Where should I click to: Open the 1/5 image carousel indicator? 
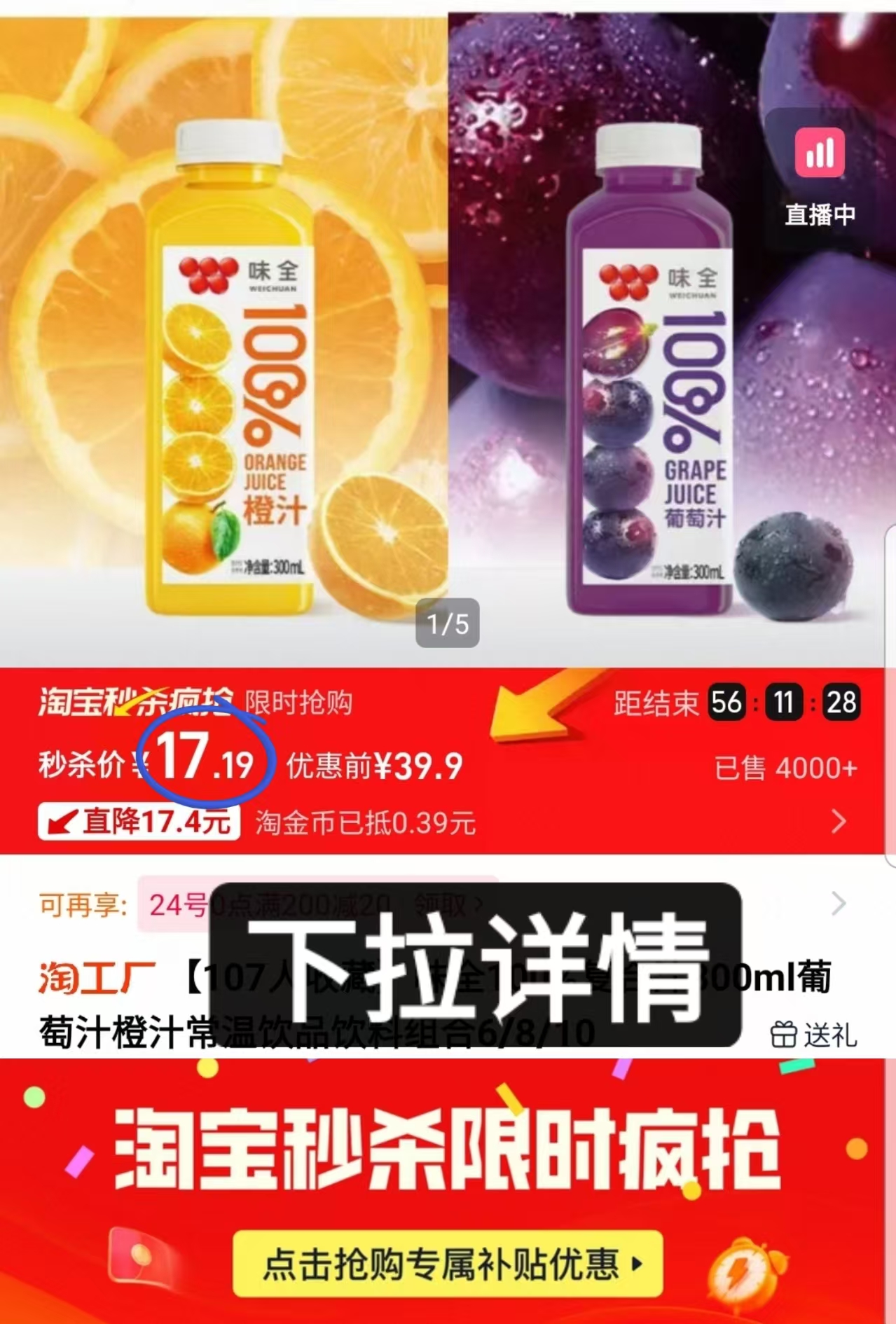[x=447, y=623]
